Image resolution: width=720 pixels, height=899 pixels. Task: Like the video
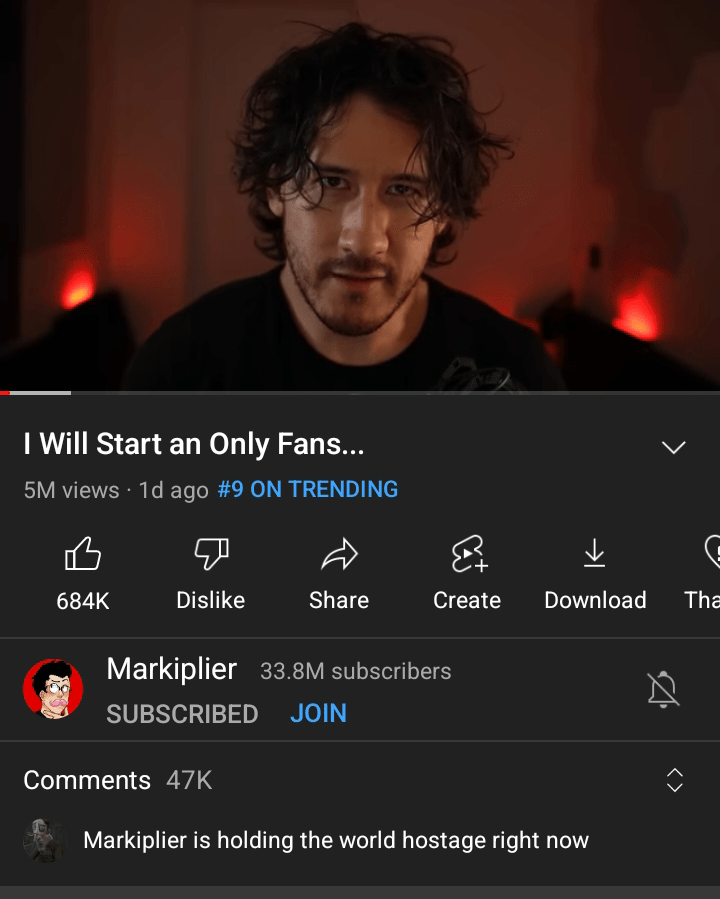pyautogui.click(x=84, y=570)
